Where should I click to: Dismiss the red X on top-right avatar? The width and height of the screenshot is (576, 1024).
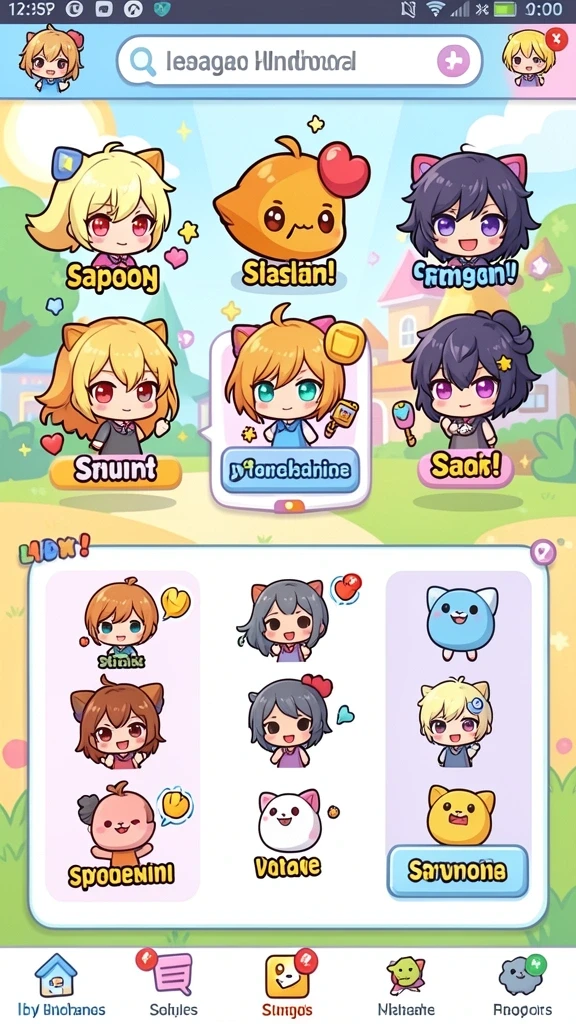click(x=556, y=39)
